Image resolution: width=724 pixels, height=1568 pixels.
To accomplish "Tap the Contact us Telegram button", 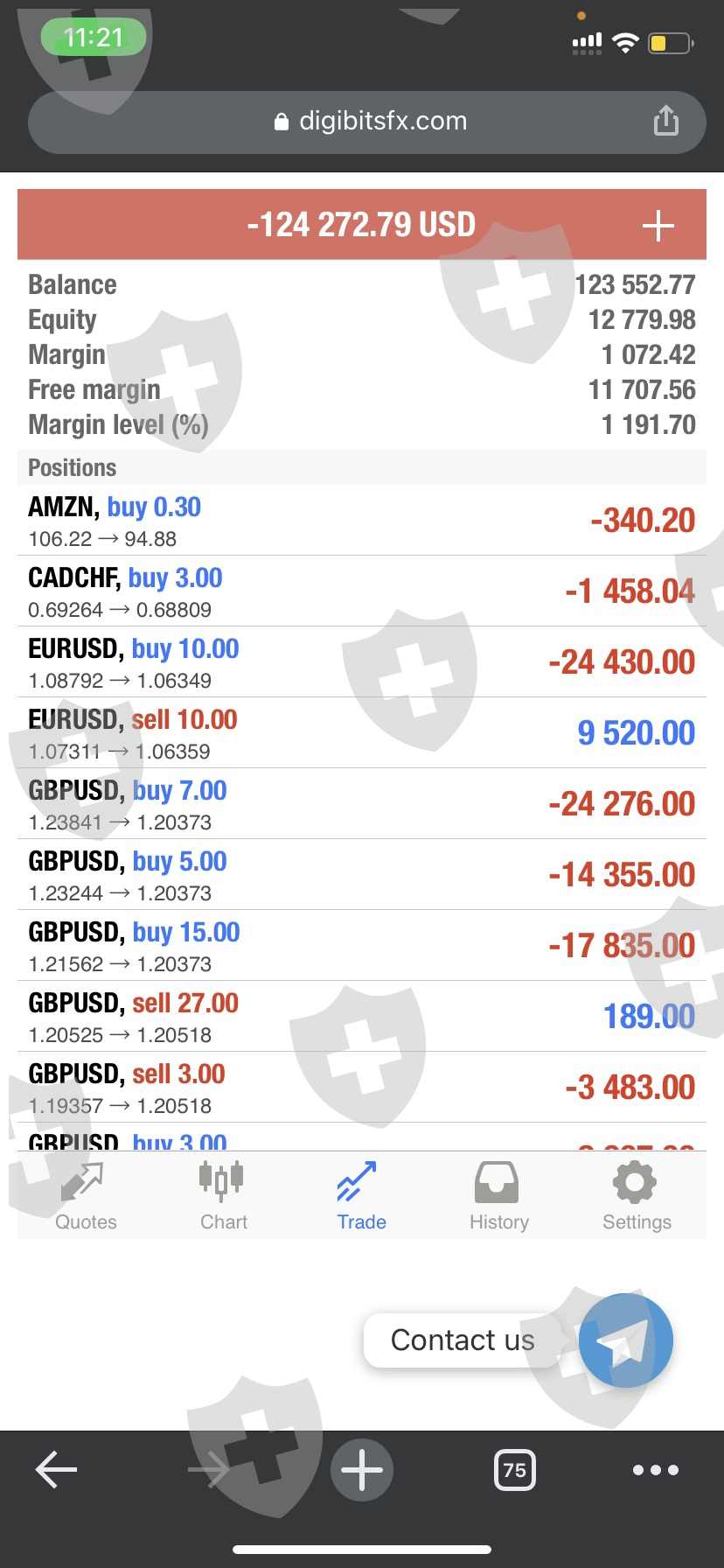I will click(626, 1340).
